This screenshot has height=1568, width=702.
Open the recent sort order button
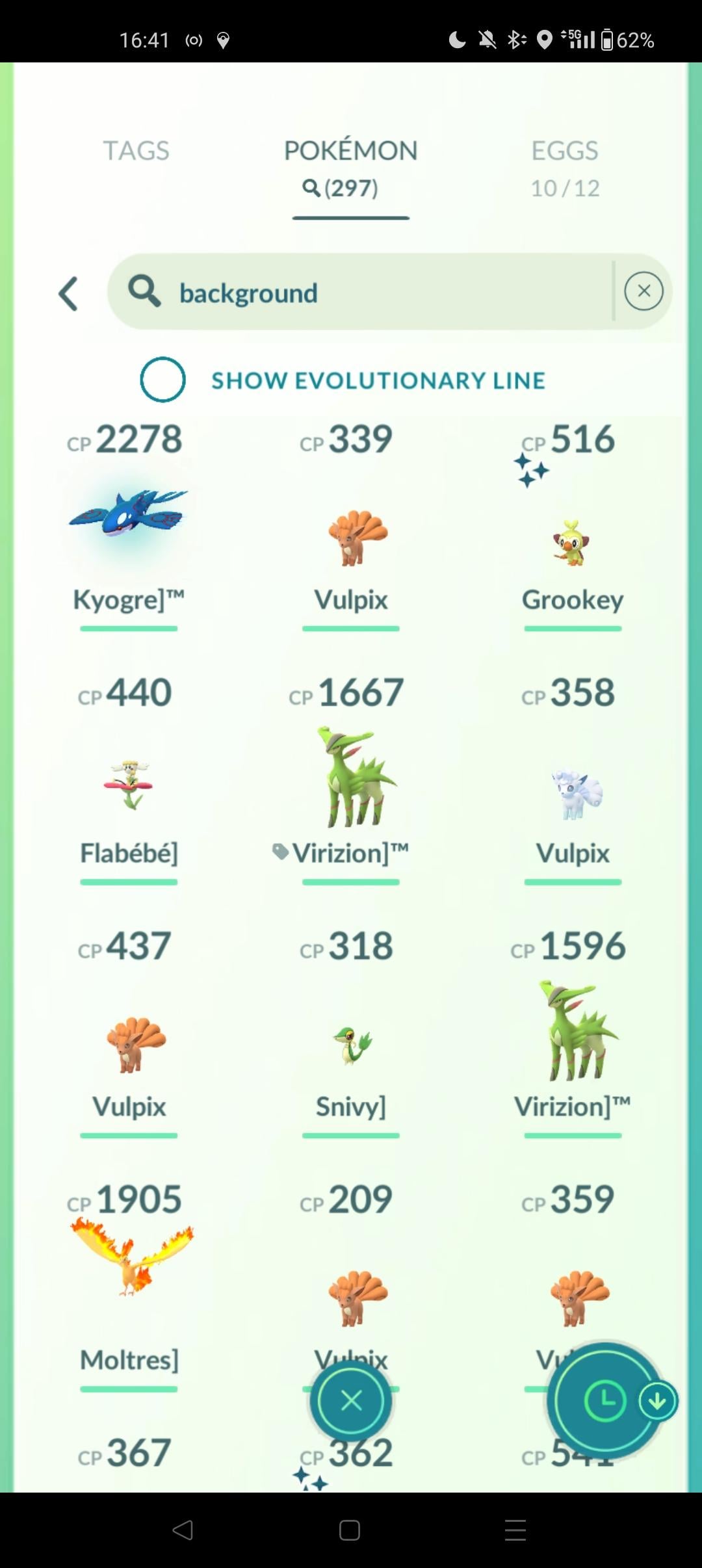tap(604, 1401)
